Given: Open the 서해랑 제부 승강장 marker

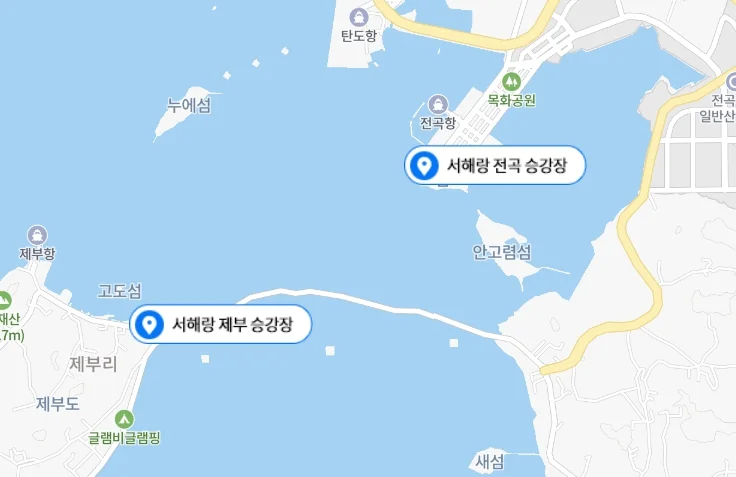Looking at the screenshot, I should coord(150,324).
